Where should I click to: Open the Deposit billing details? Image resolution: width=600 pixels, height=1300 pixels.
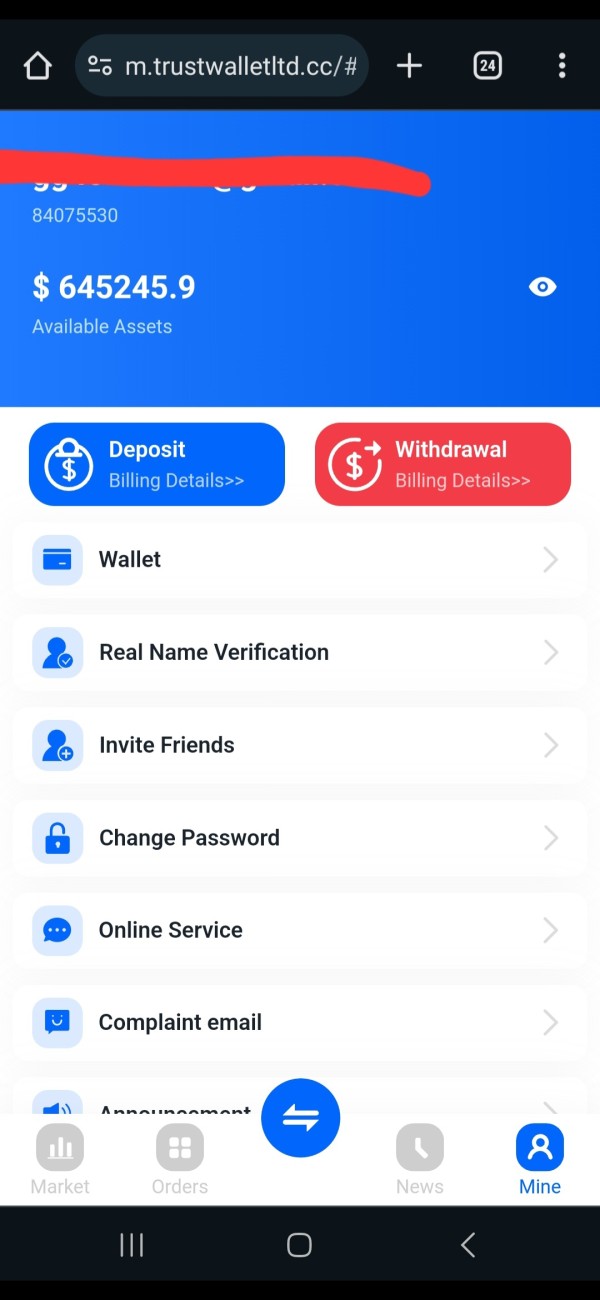tap(157, 464)
